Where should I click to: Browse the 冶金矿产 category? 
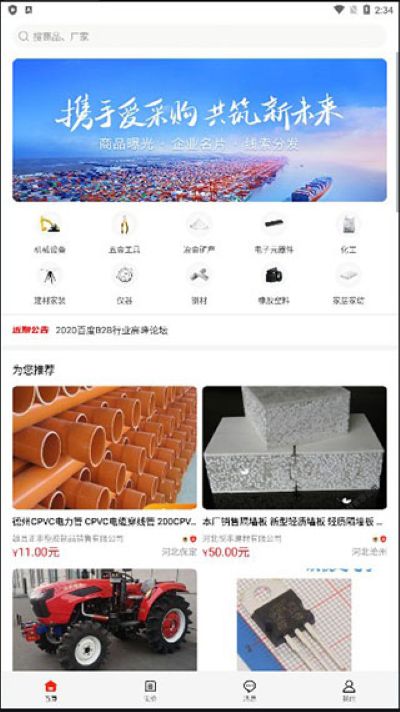point(199,234)
